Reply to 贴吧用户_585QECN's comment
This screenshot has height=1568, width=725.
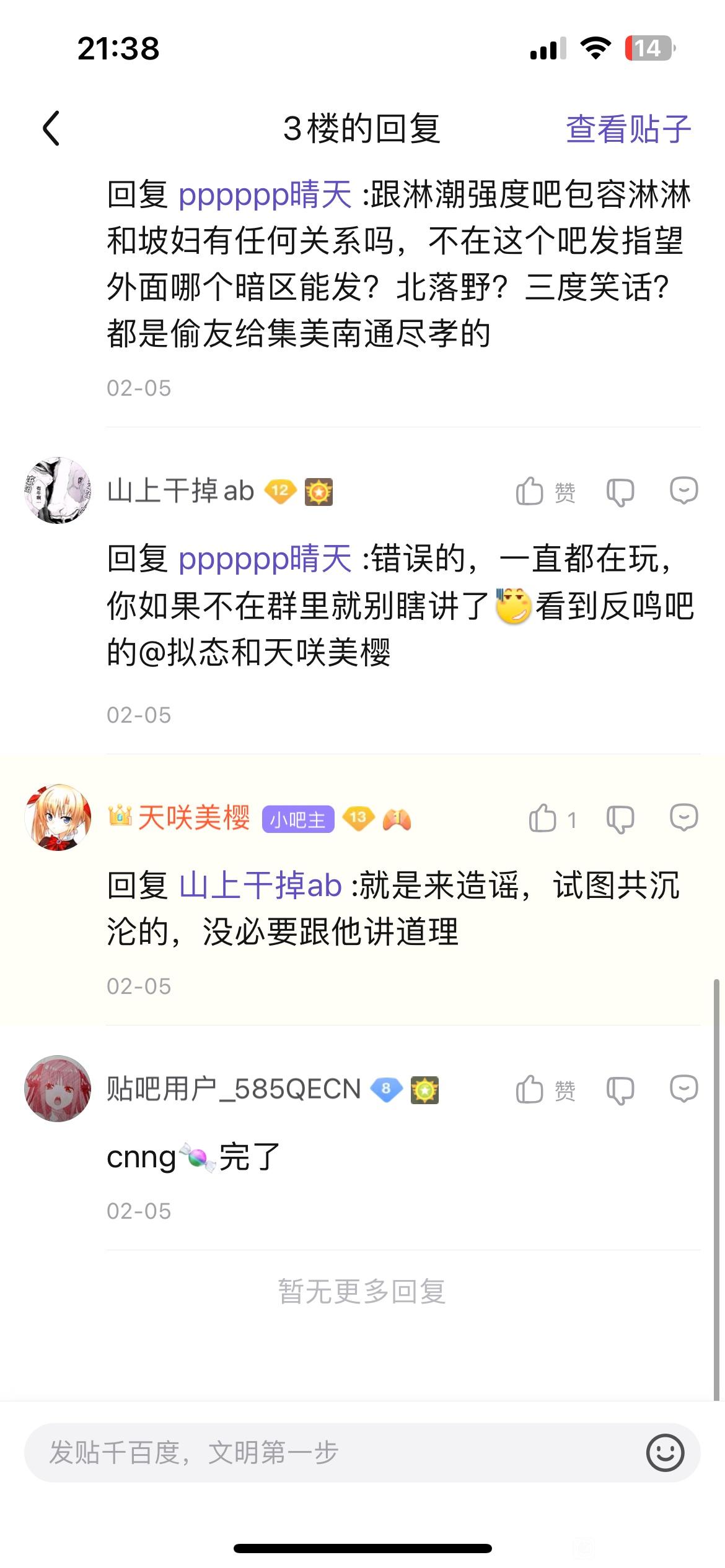(x=684, y=1089)
